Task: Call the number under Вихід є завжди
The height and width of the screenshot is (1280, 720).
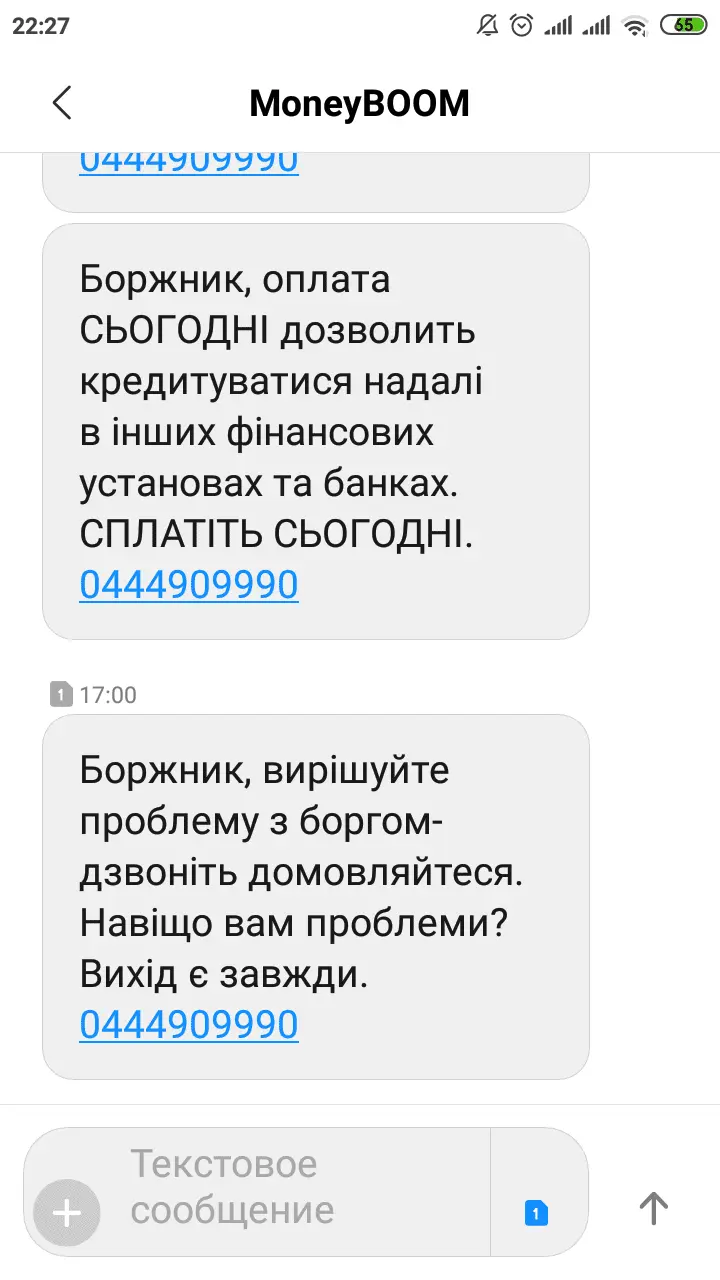Action: [188, 1024]
